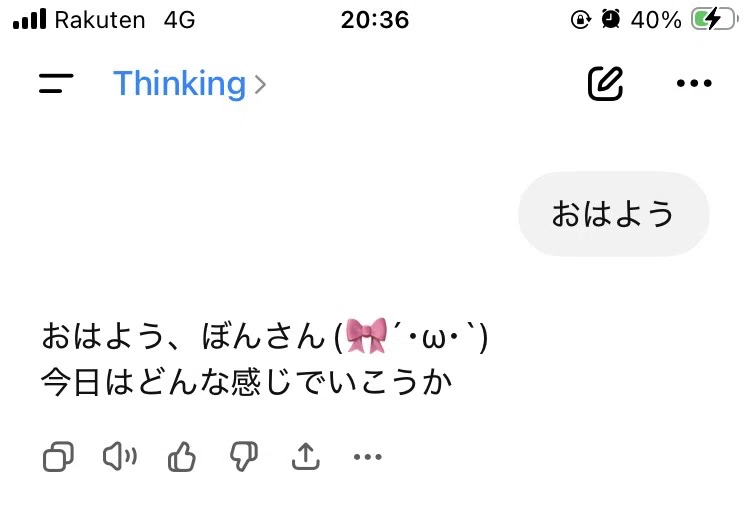Copy the assistant's reply
The height and width of the screenshot is (511, 749).
pos(58,457)
